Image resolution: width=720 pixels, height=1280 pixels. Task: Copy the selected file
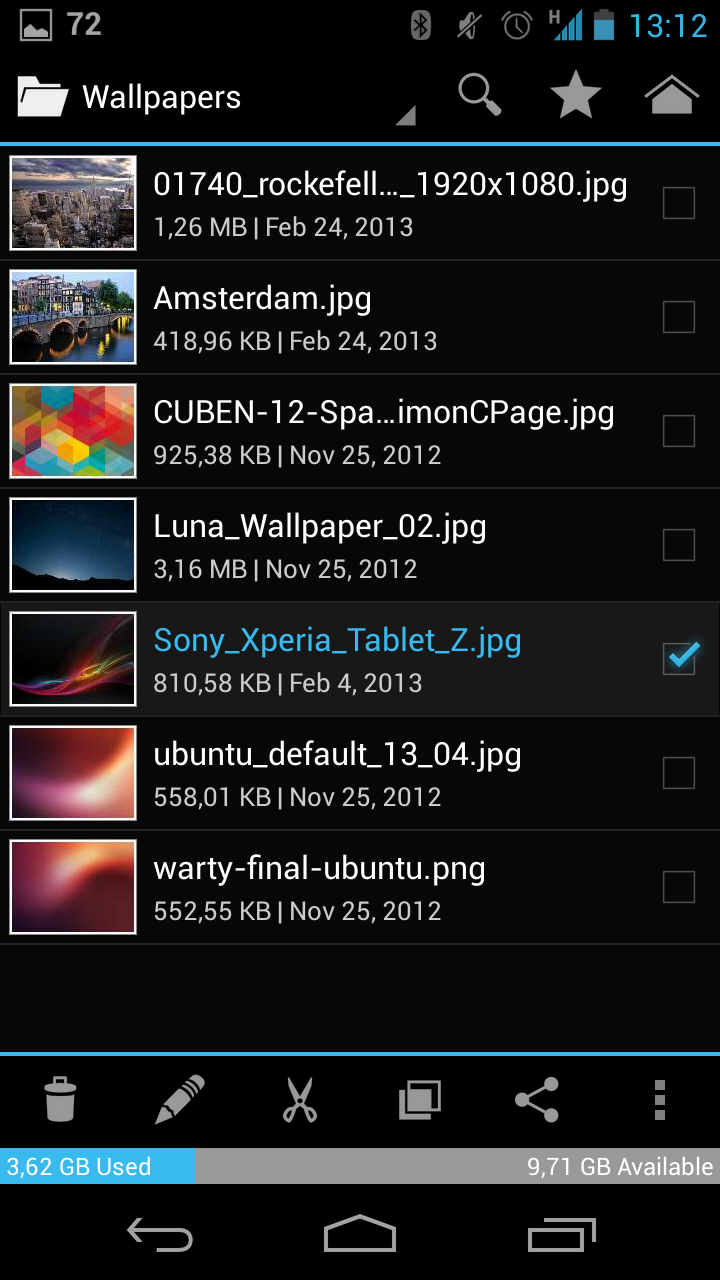[419, 1100]
